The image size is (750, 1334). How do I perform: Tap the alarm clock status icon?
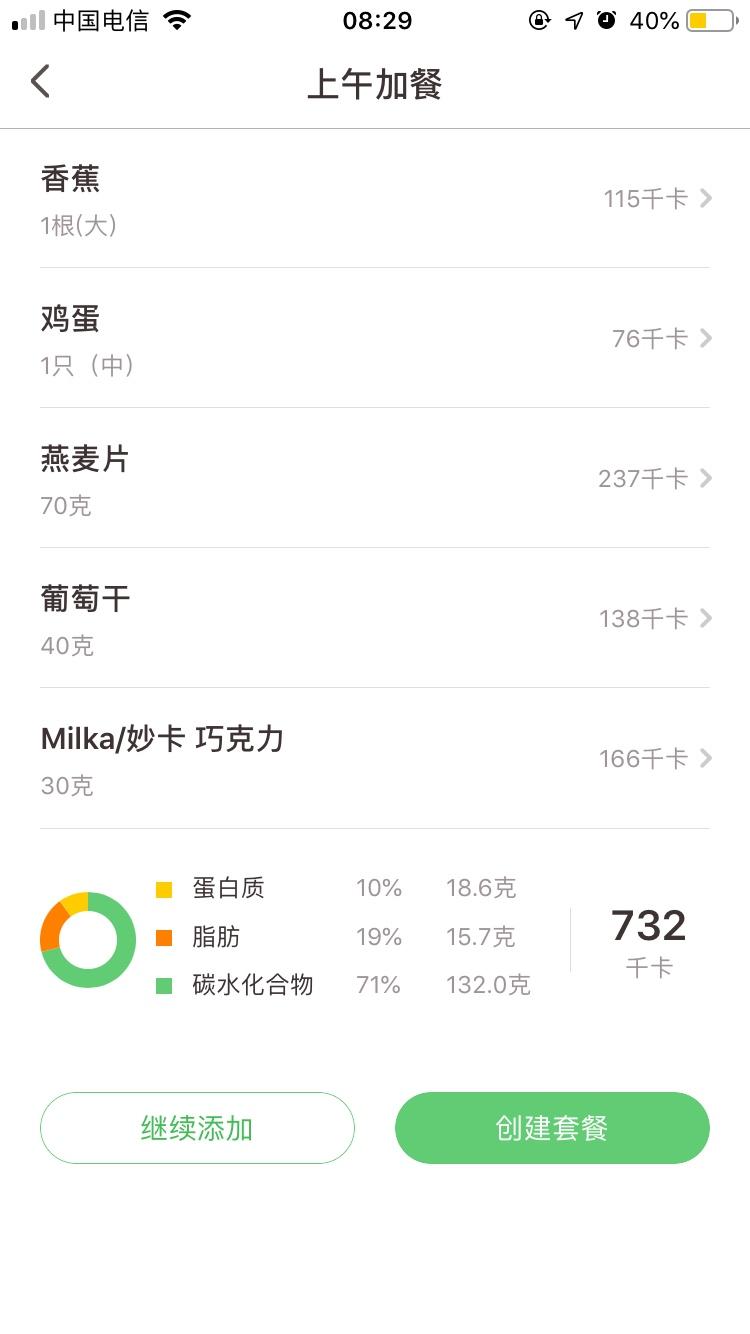click(607, 19)
